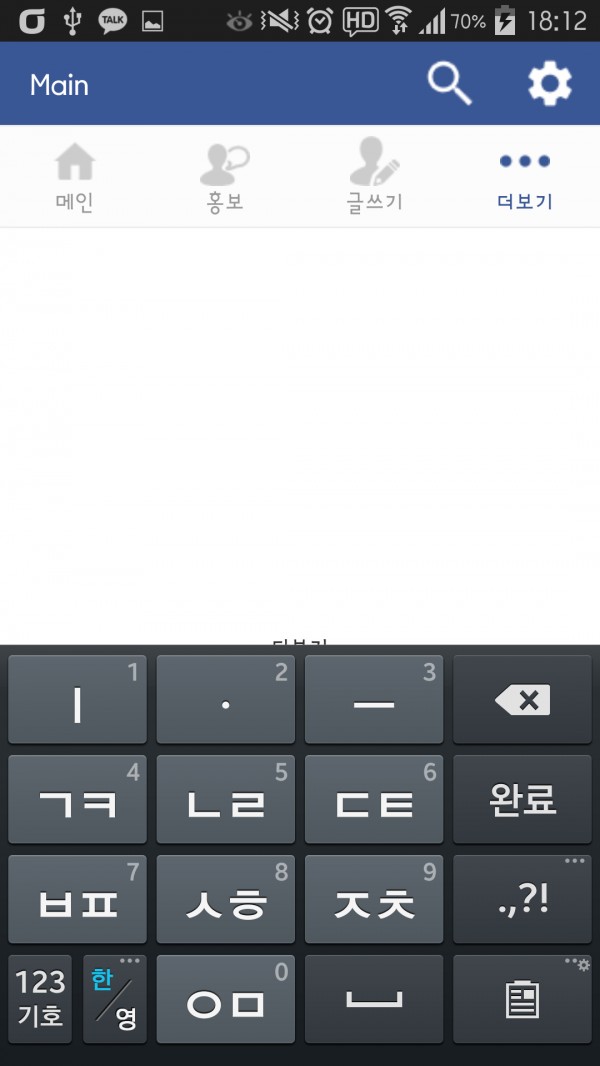
Task: Open the 글쓰기 tab
Action: point(374,177)
